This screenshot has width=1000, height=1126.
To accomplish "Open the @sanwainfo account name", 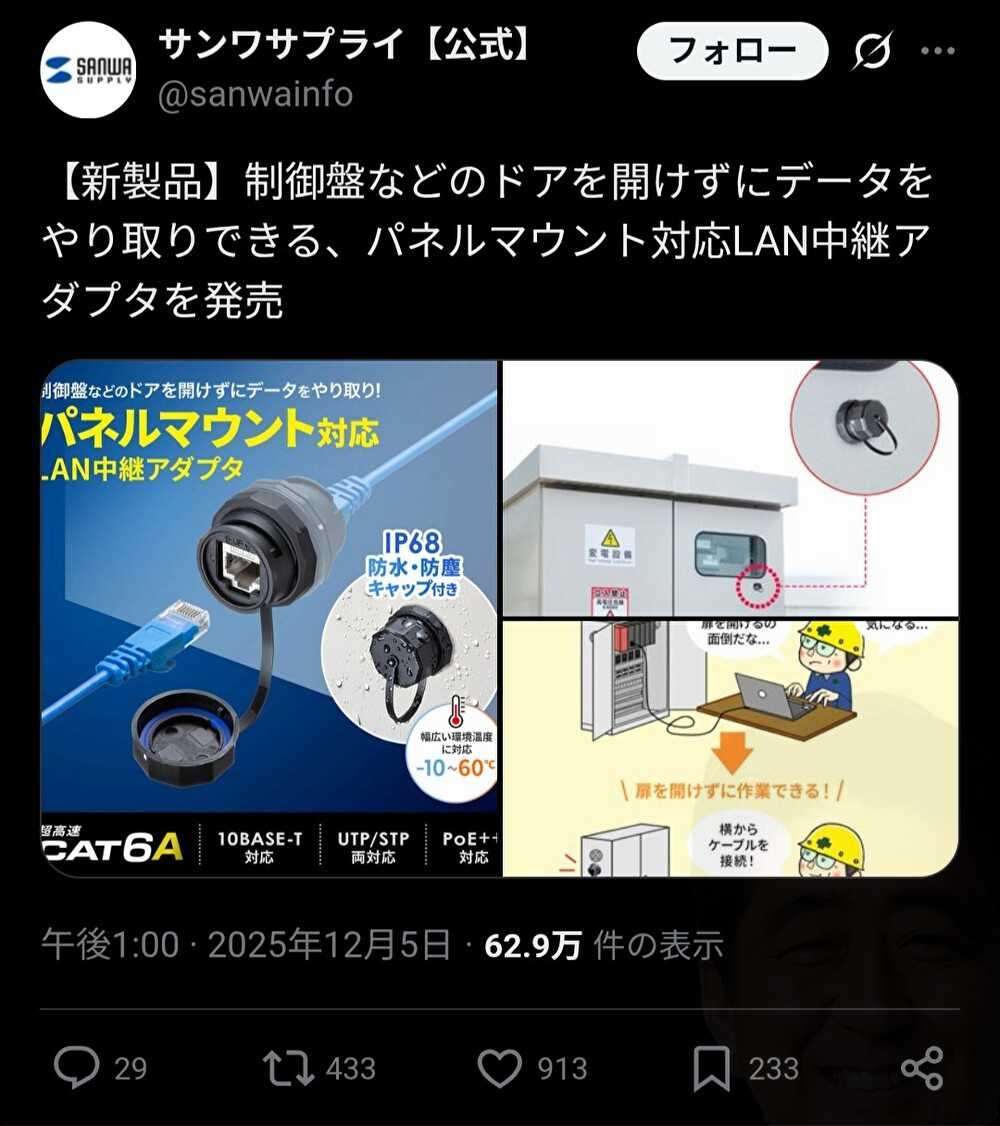I will (256, 95).
